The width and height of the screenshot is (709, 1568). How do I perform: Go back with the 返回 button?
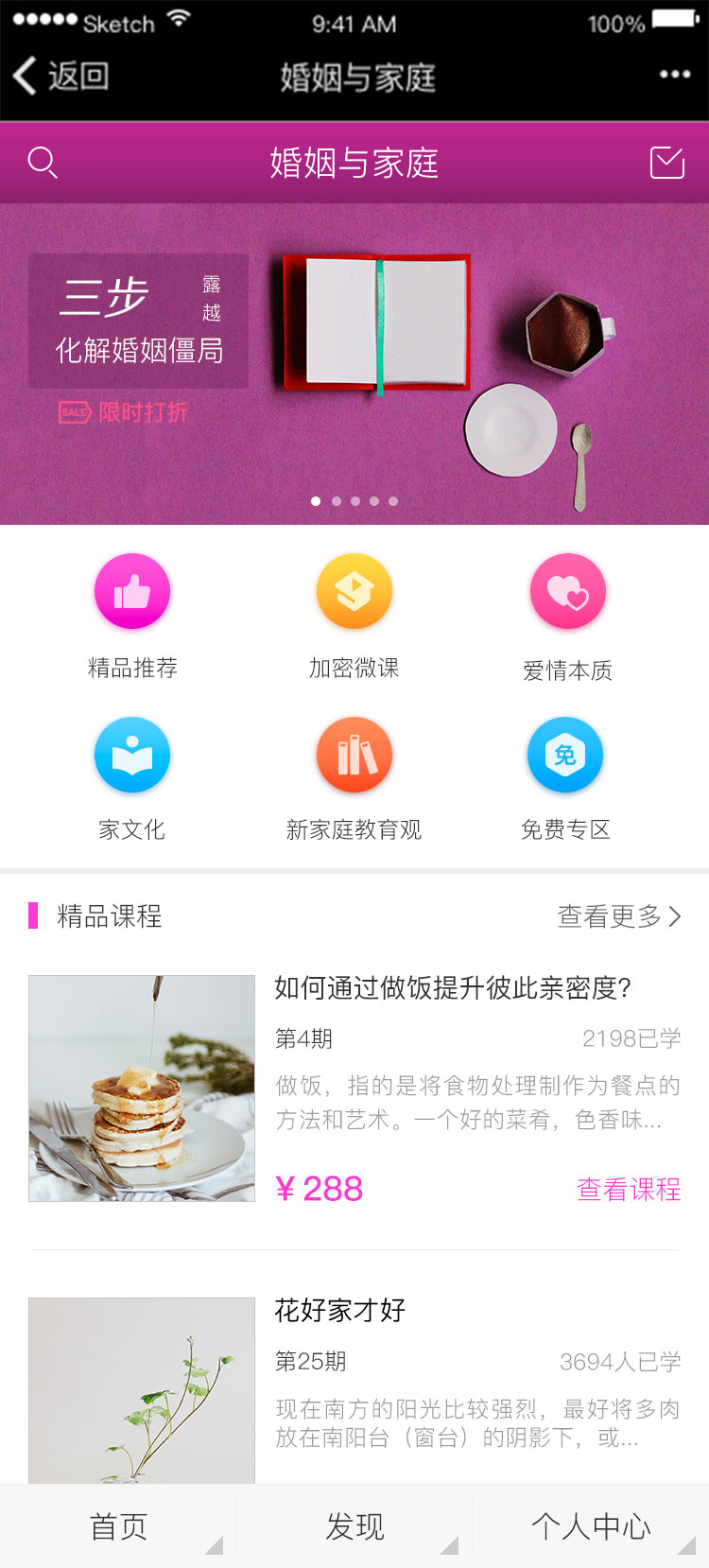coord(61,76)
